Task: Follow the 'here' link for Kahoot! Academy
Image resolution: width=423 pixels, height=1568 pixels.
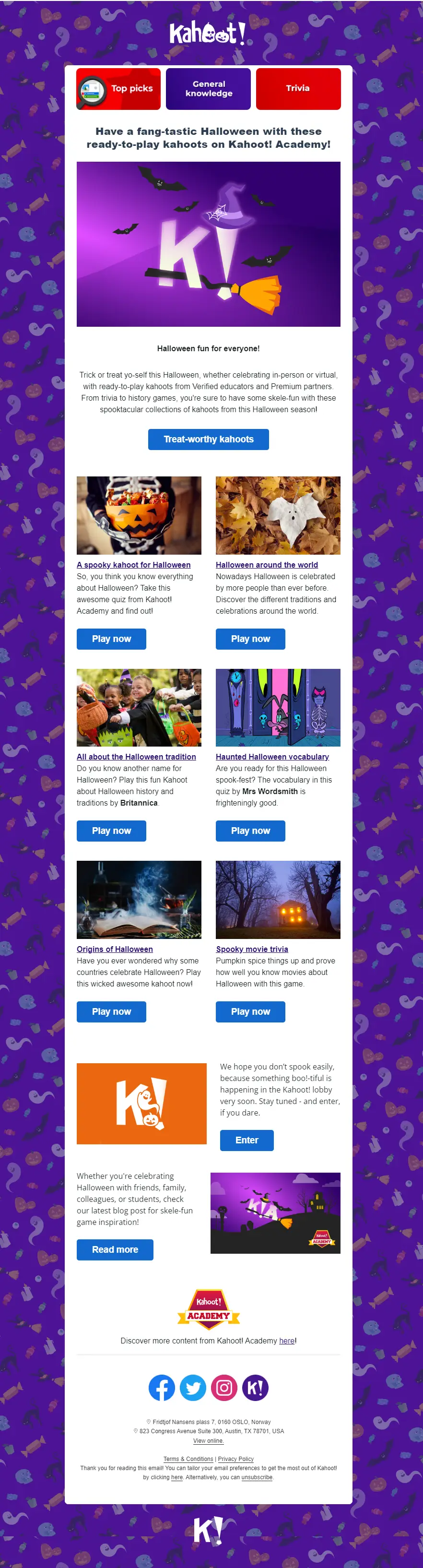Action: [x=287, y=1341]
